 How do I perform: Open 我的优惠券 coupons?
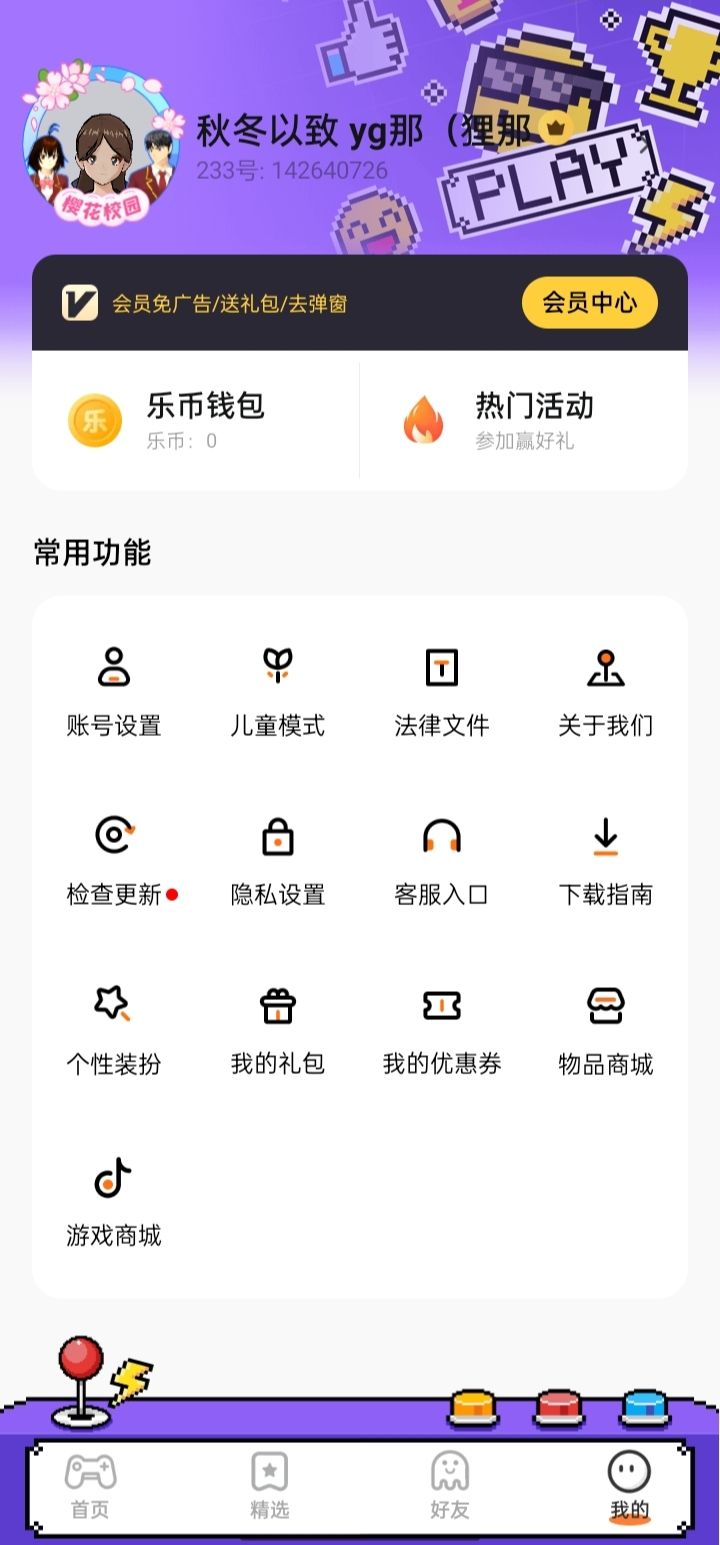pyautogui.click(x=441, y=1029)
